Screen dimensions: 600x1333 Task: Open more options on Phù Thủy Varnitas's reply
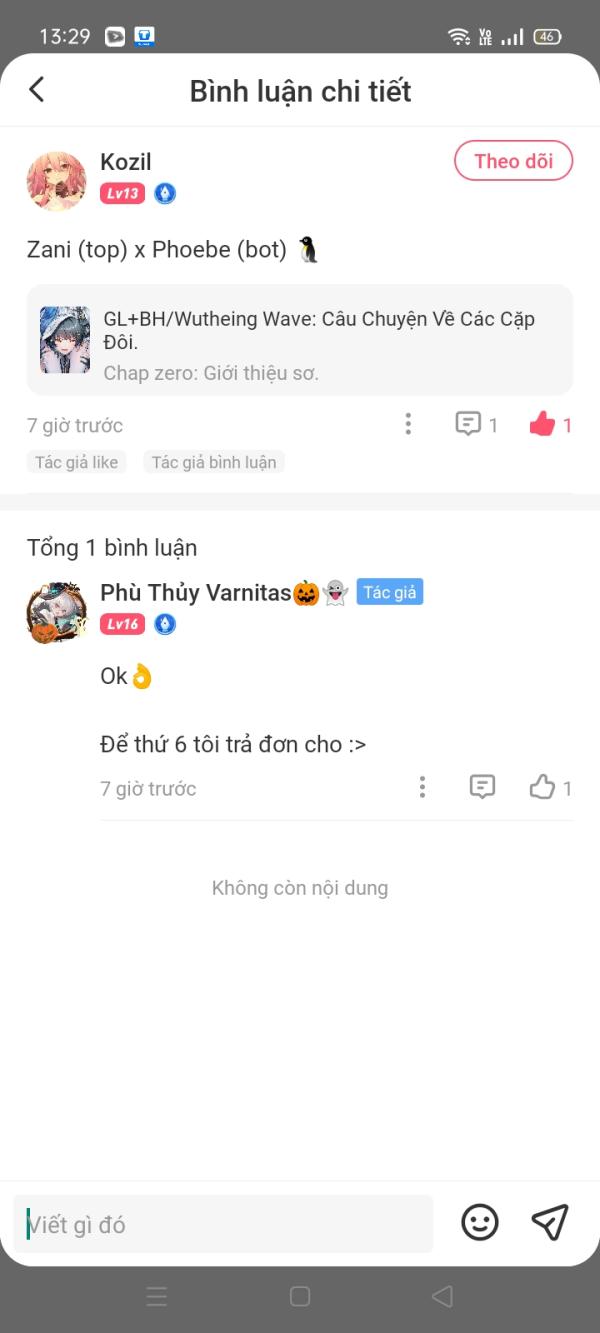pos(422,787)
